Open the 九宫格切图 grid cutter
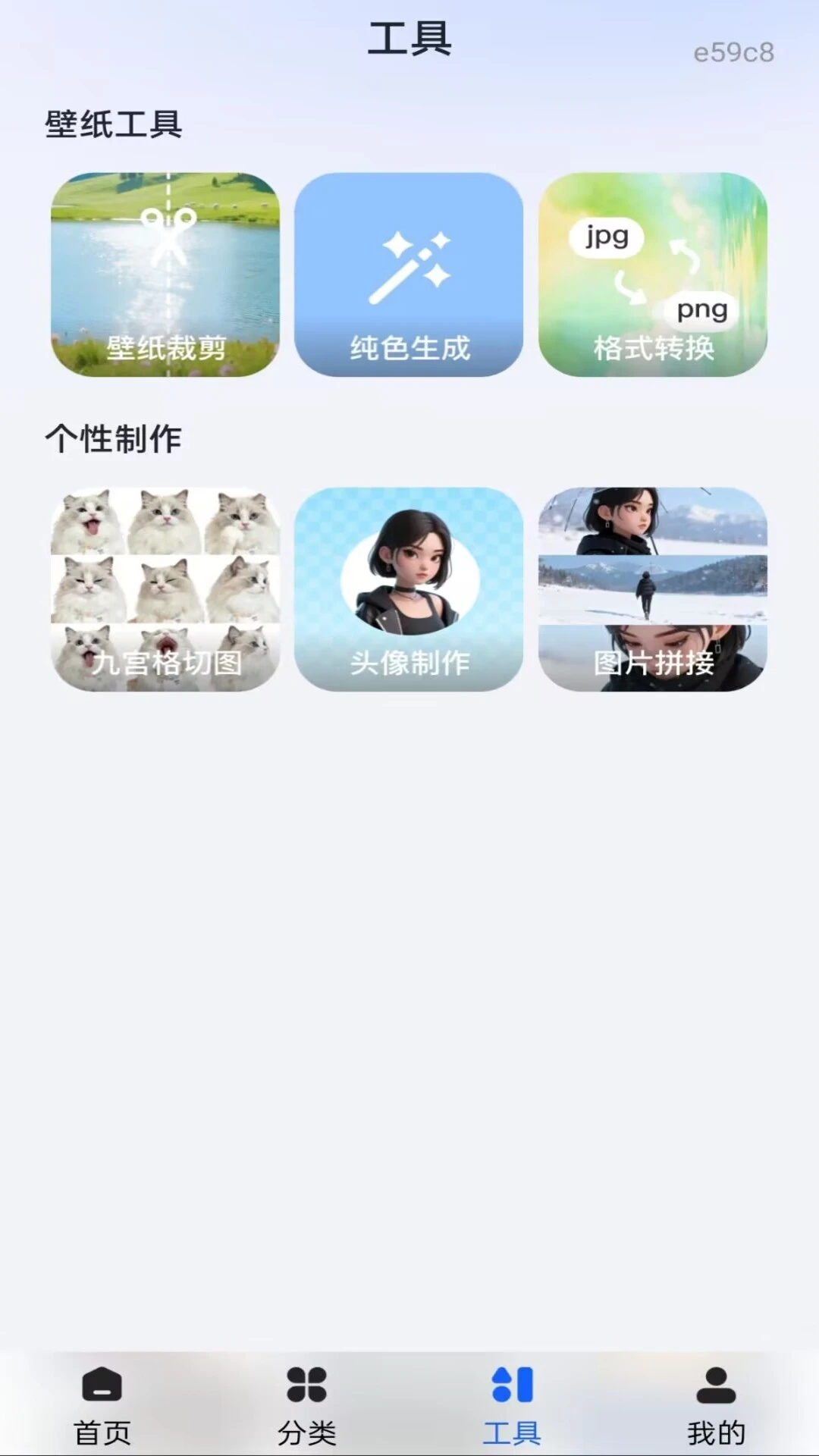 point(165,589)
